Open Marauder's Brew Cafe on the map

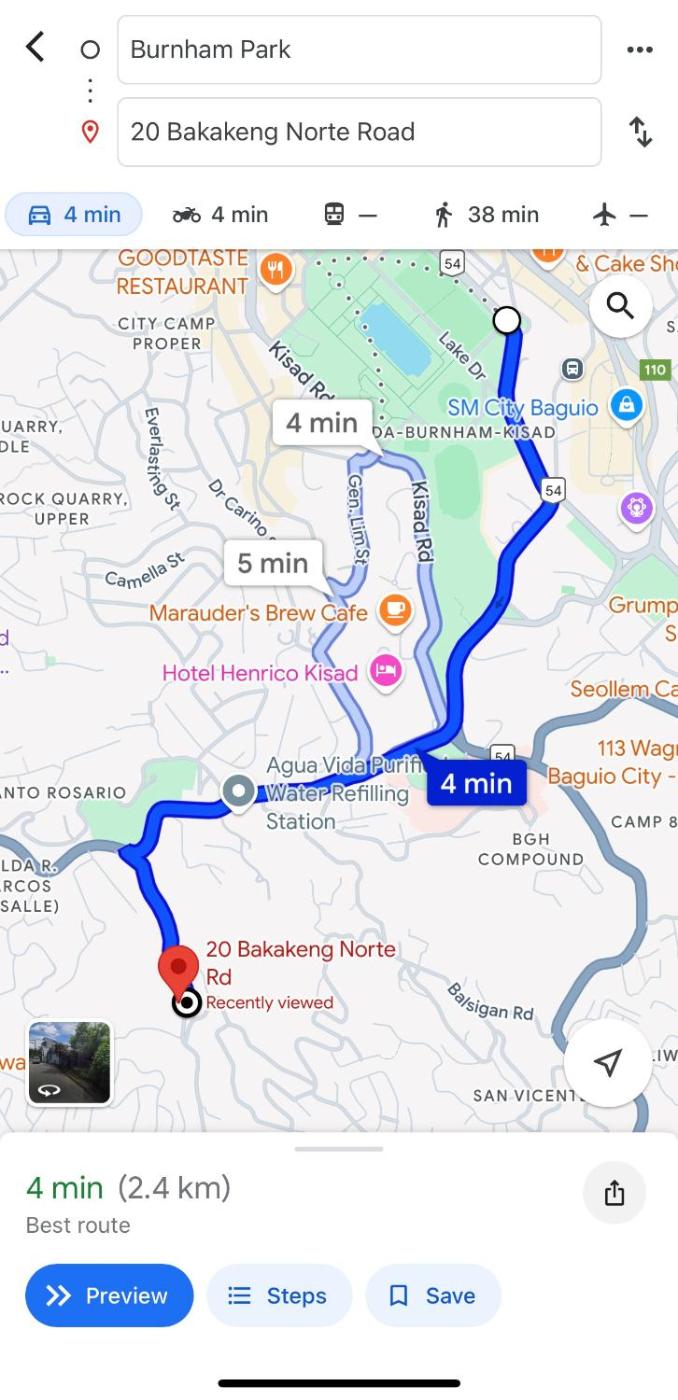tap(396, 611)
